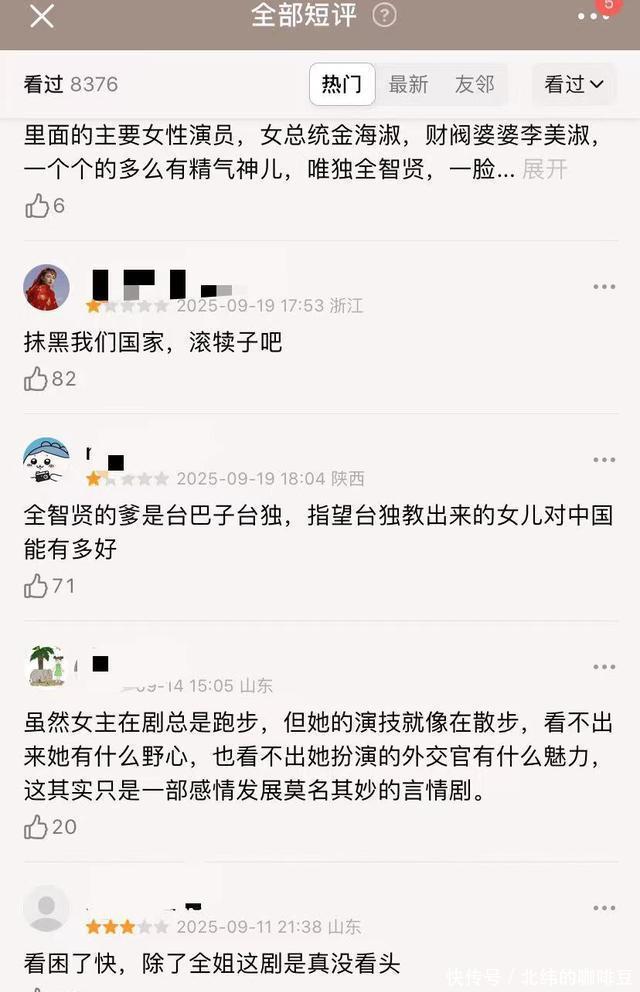Open the top-right overflow menu
The width and height of the screenshot is (640, 992).
pyautogui.click(x=593, y=17)
